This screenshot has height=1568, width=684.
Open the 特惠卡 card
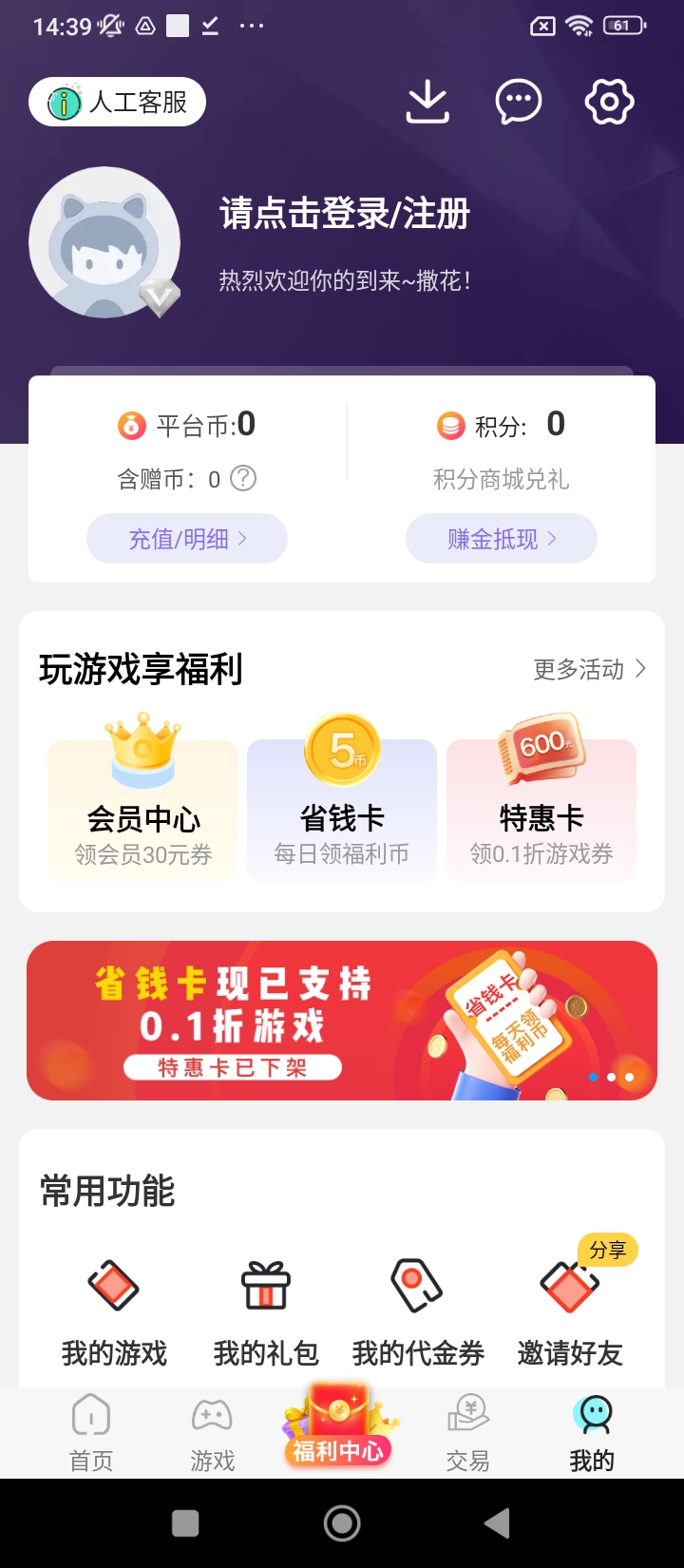click(x=541, y=808)
